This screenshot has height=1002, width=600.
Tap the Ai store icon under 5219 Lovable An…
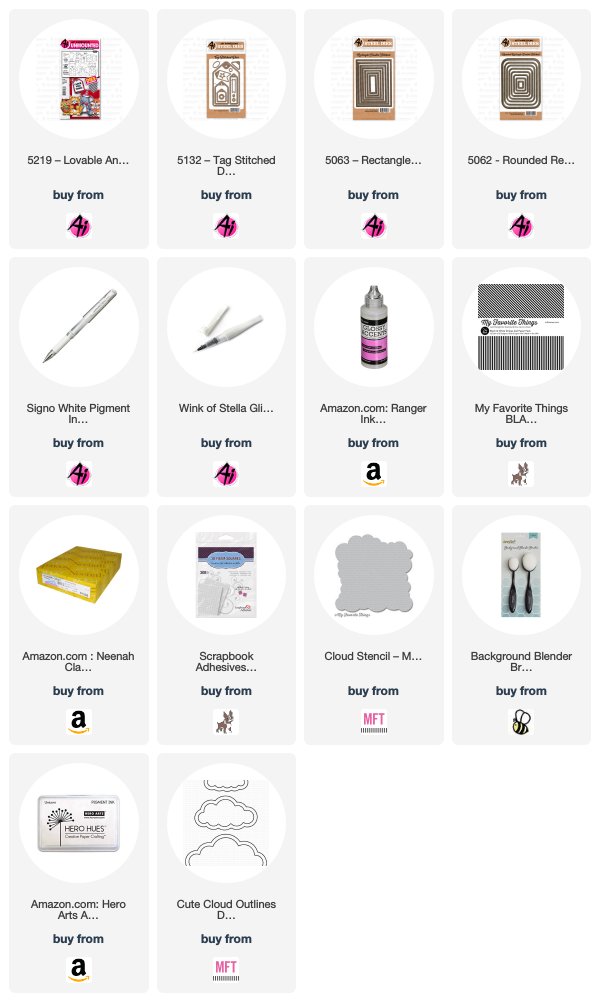click(x=79, y=226)
